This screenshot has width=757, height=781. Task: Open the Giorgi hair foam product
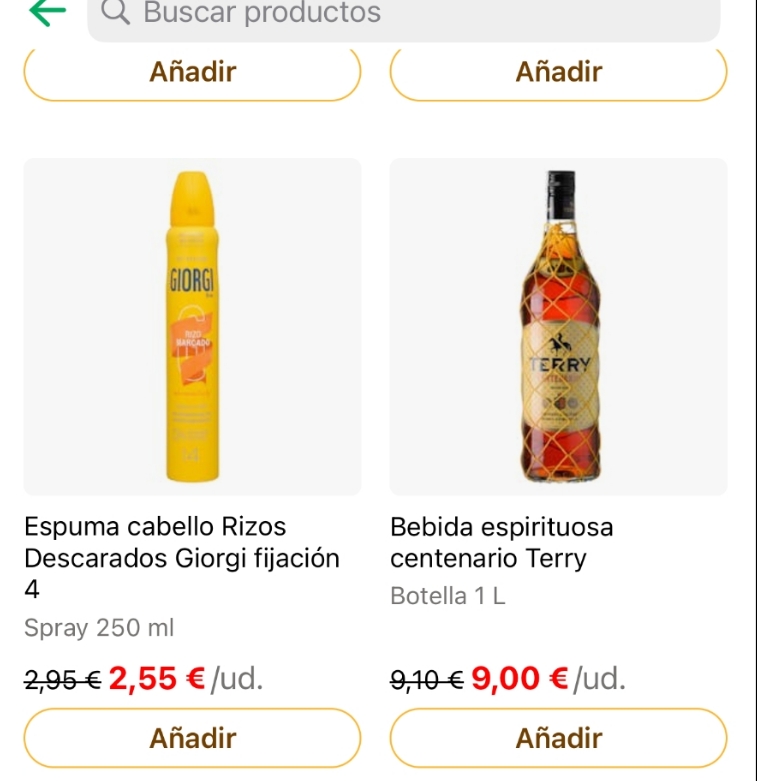click(192, 327)
